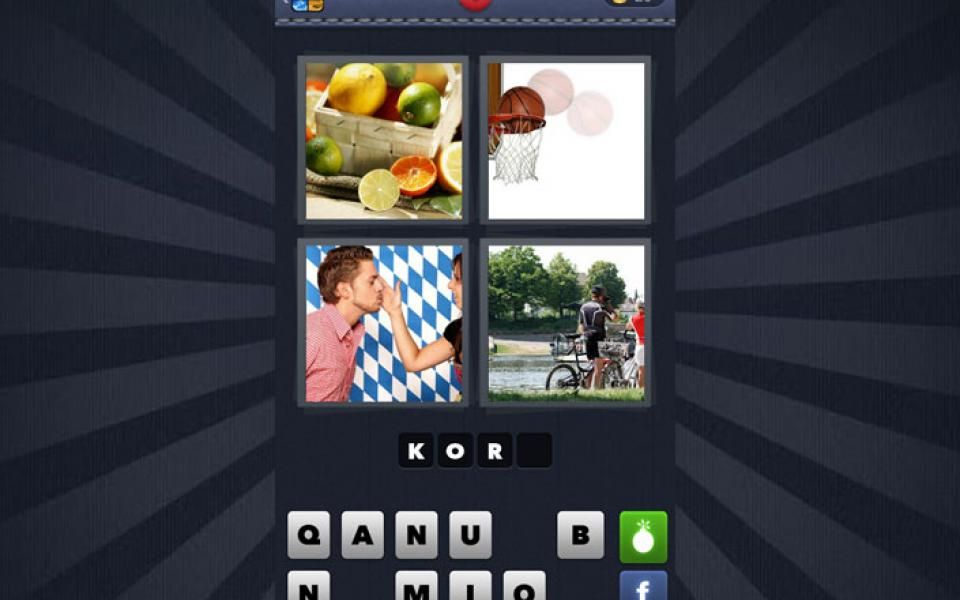The width and height of the screenshot is (960, 600).
Task: Pick the letter A tile
Action: click(x=362, y=535)
